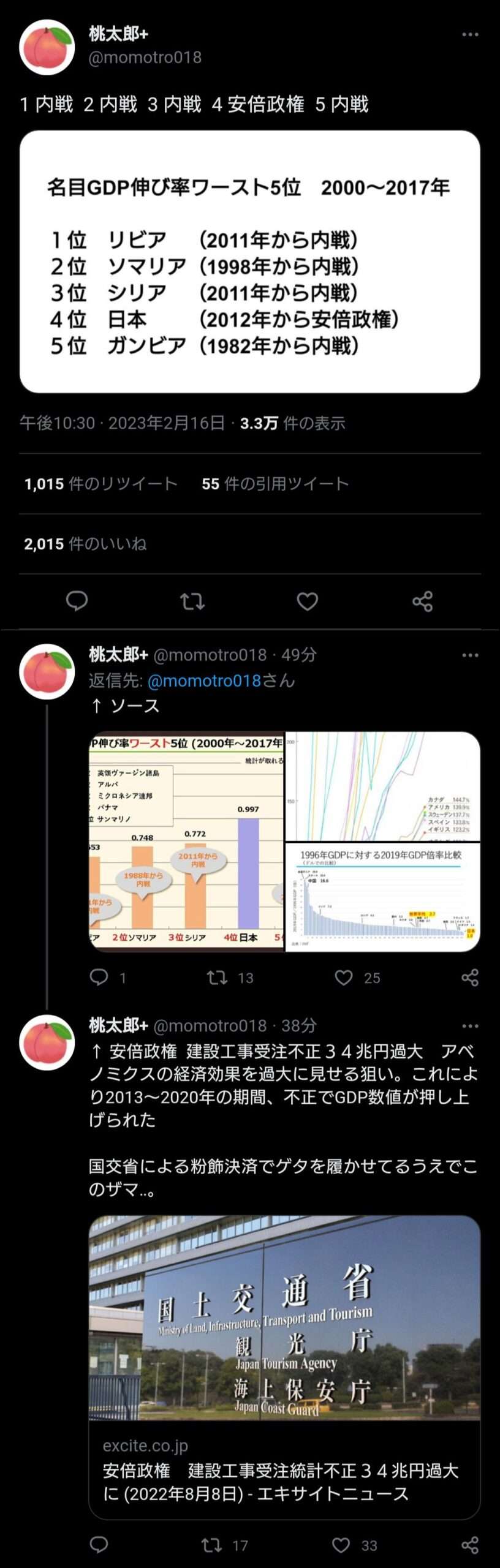The height and width of the screenshot is (1568, 500).
Task: Share the 38分 tweet about 国交省
Action: coord(470,1545)
